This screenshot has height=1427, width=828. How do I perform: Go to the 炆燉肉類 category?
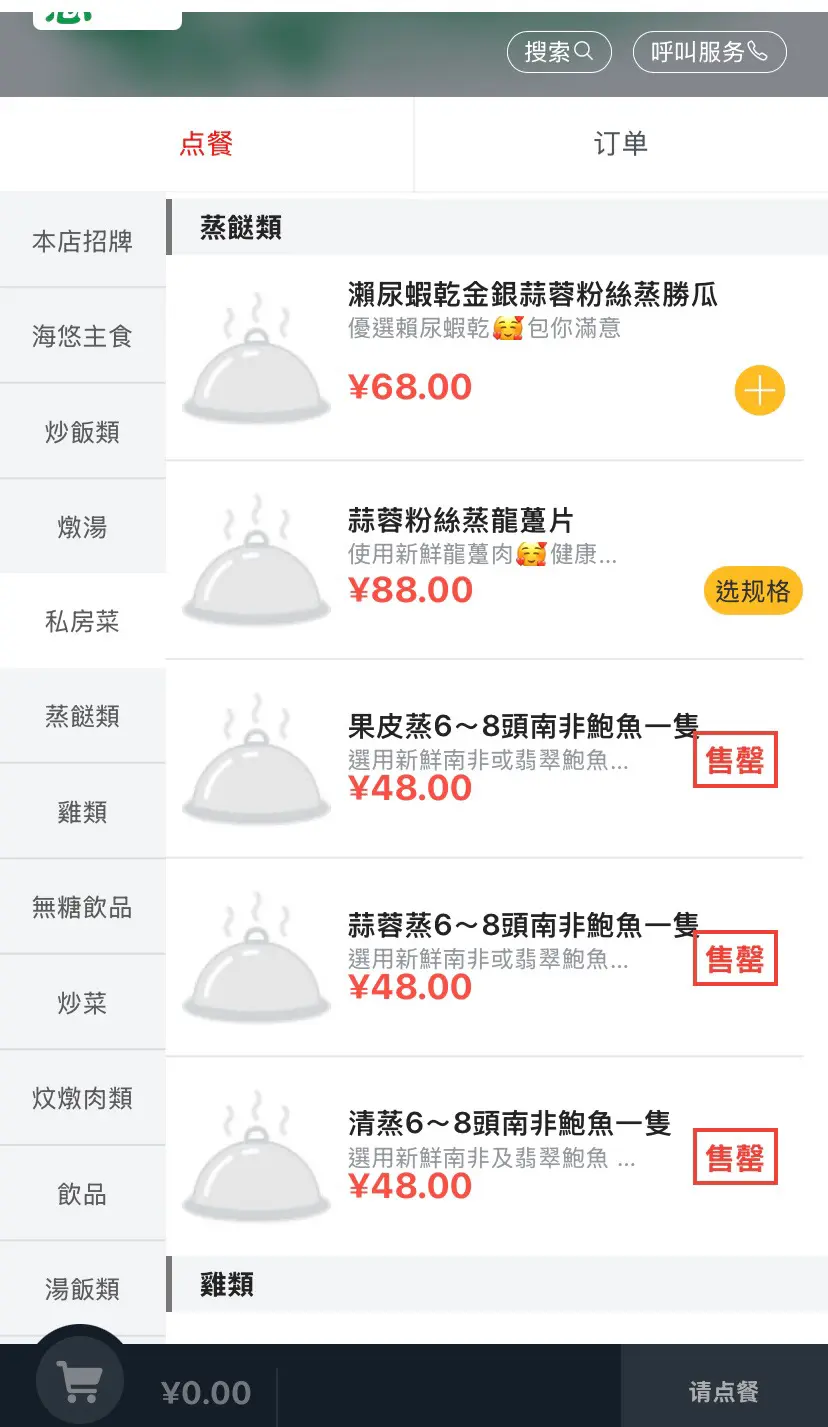click(82, 1098)
